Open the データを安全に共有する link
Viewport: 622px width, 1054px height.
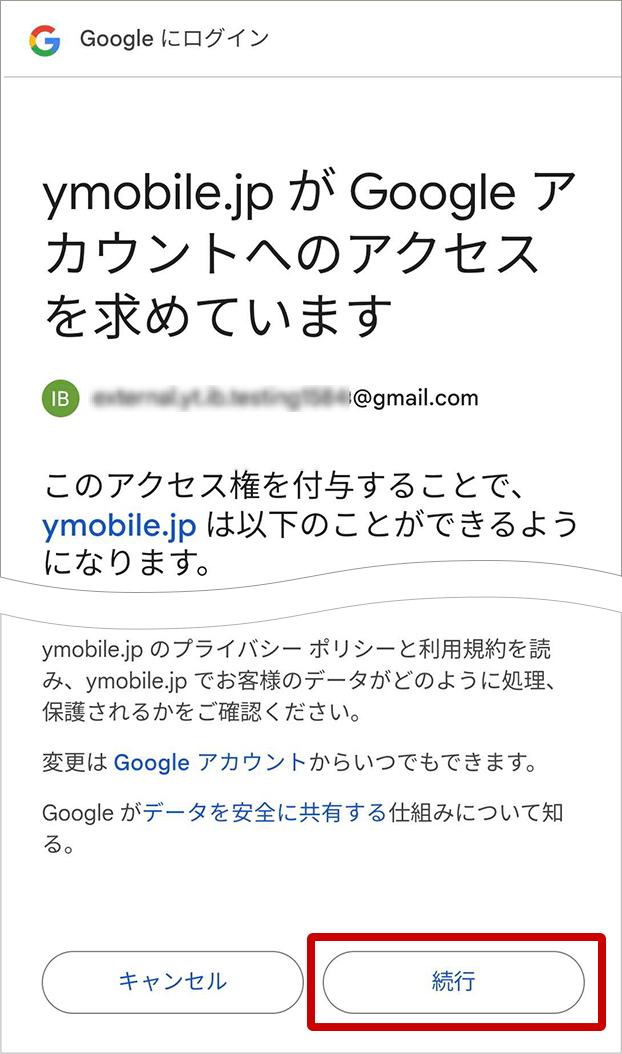[264, 813]
